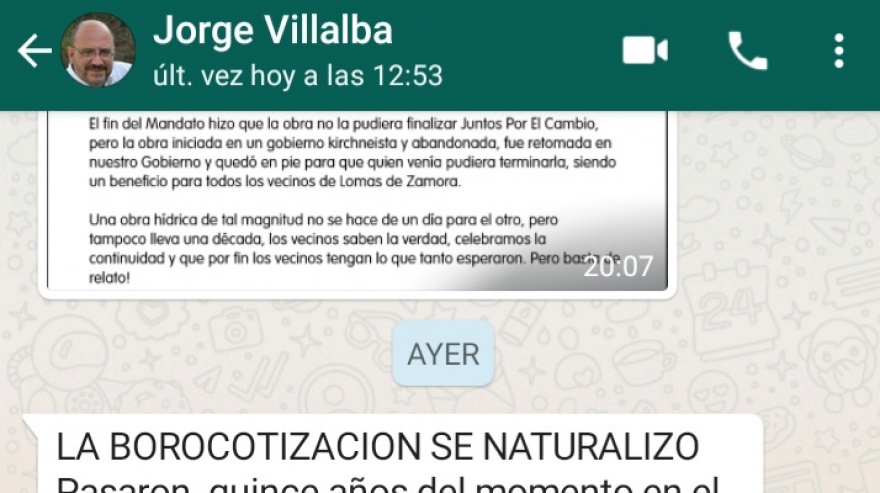Start a video call with Jorge Villalba

click(x=645, y=51)
